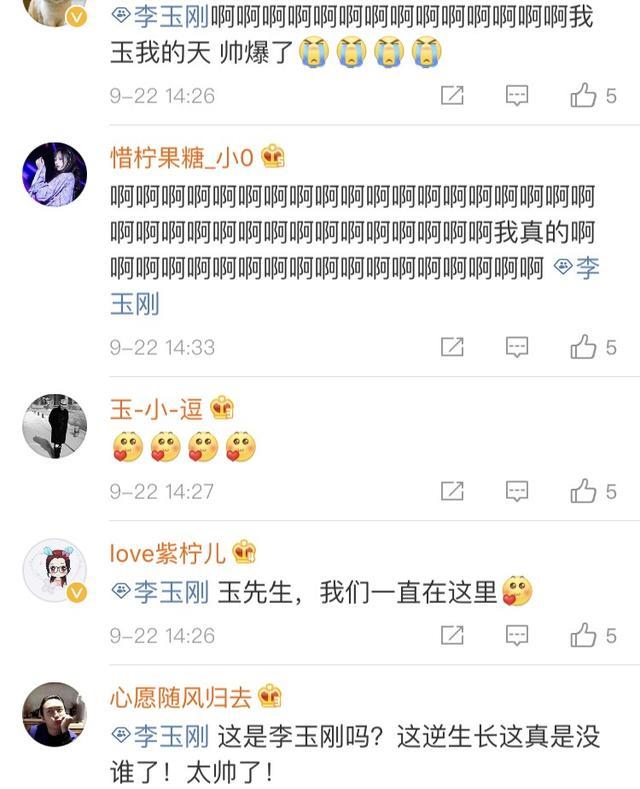Like 玉-小-逗's emoji comment
The width and height of the screenshot is (640, 789).
click(x=584, y=491)
